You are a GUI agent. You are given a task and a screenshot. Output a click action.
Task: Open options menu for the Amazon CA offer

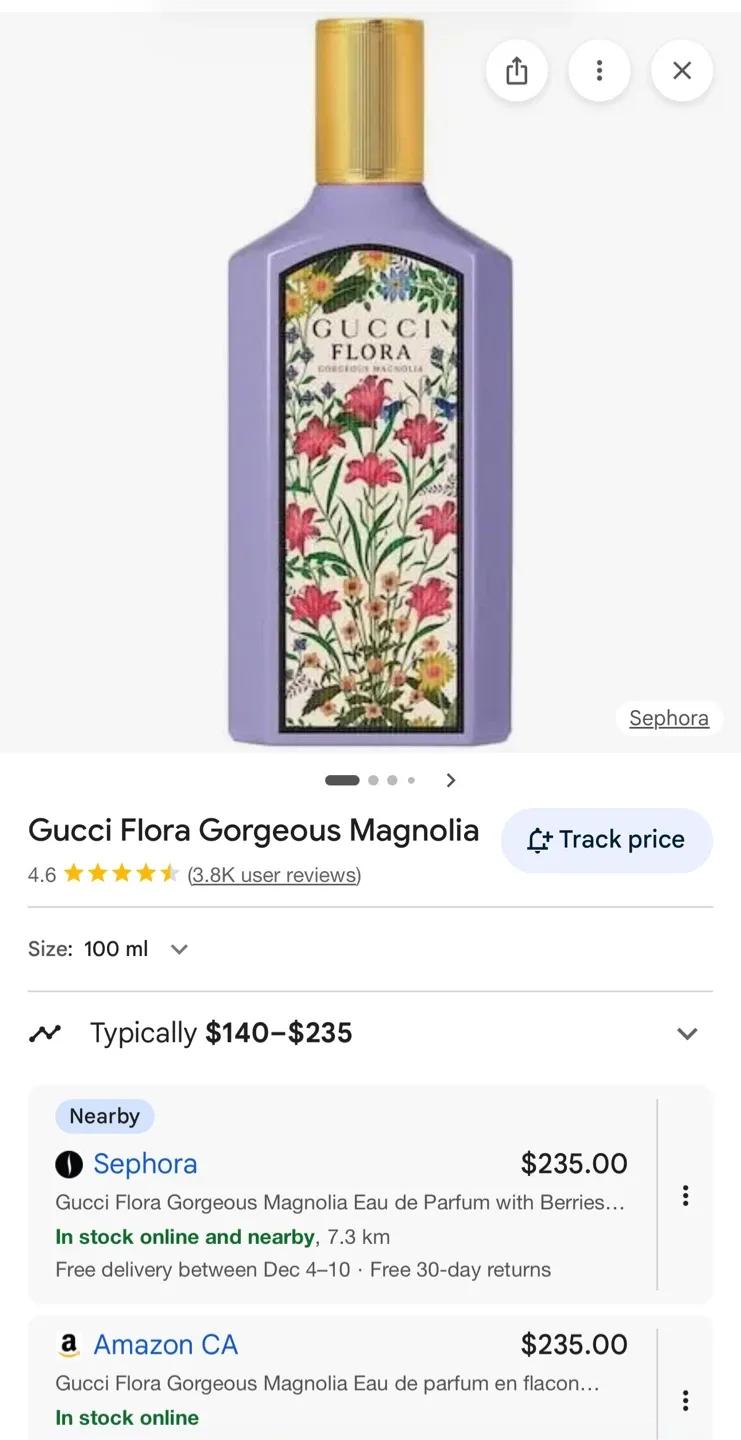pyautogui.click(x=685, y=1400)
